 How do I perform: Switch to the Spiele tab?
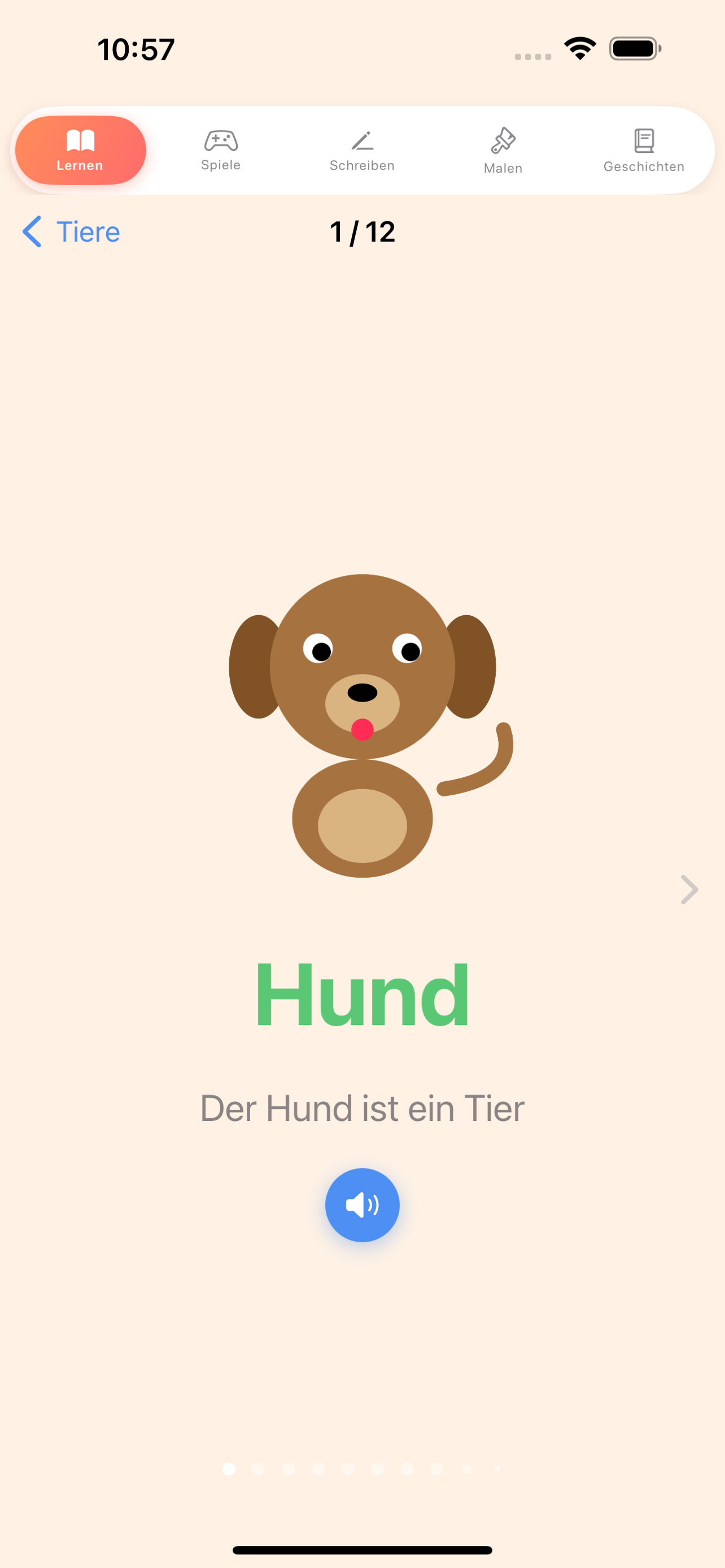point(221,150)
